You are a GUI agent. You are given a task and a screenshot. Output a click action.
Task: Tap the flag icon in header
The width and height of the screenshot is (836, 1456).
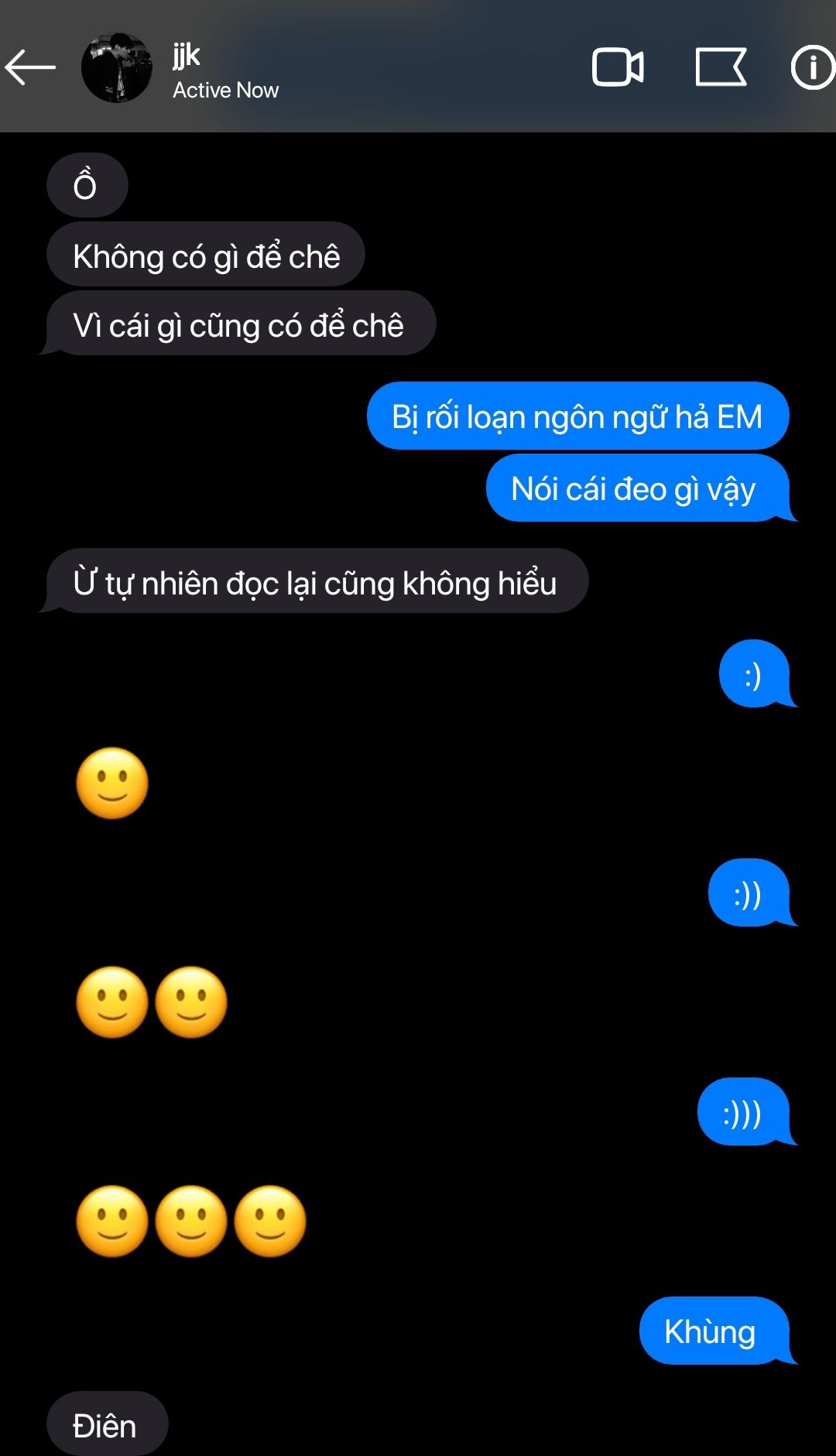coord(721,67)
